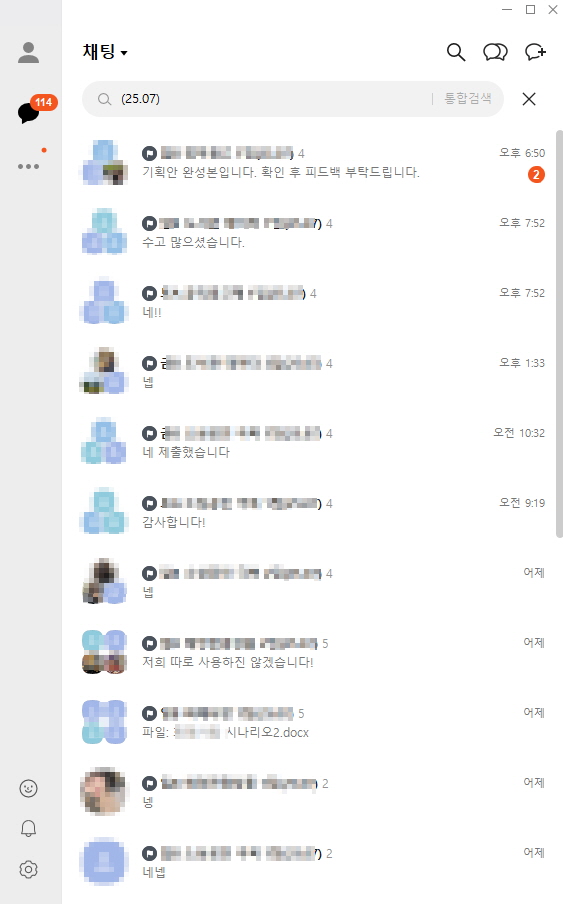This screenshot has width=563, height=904.
Task: Open chat saying 저희 따로 사용하진 않겠습니다!
Action: [312, 653]
